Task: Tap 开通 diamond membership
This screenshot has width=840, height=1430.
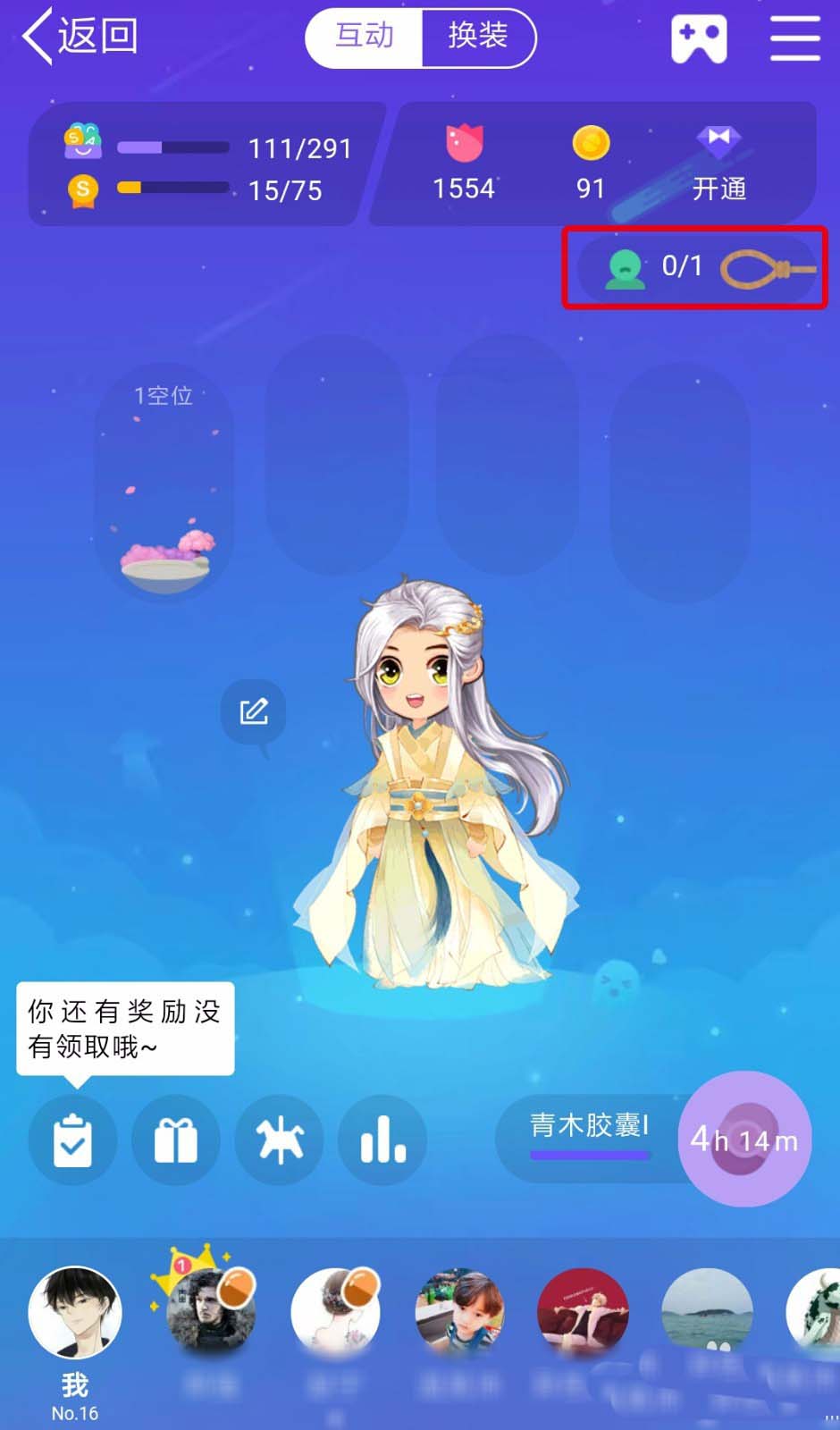Action: (x=718, y=164)
